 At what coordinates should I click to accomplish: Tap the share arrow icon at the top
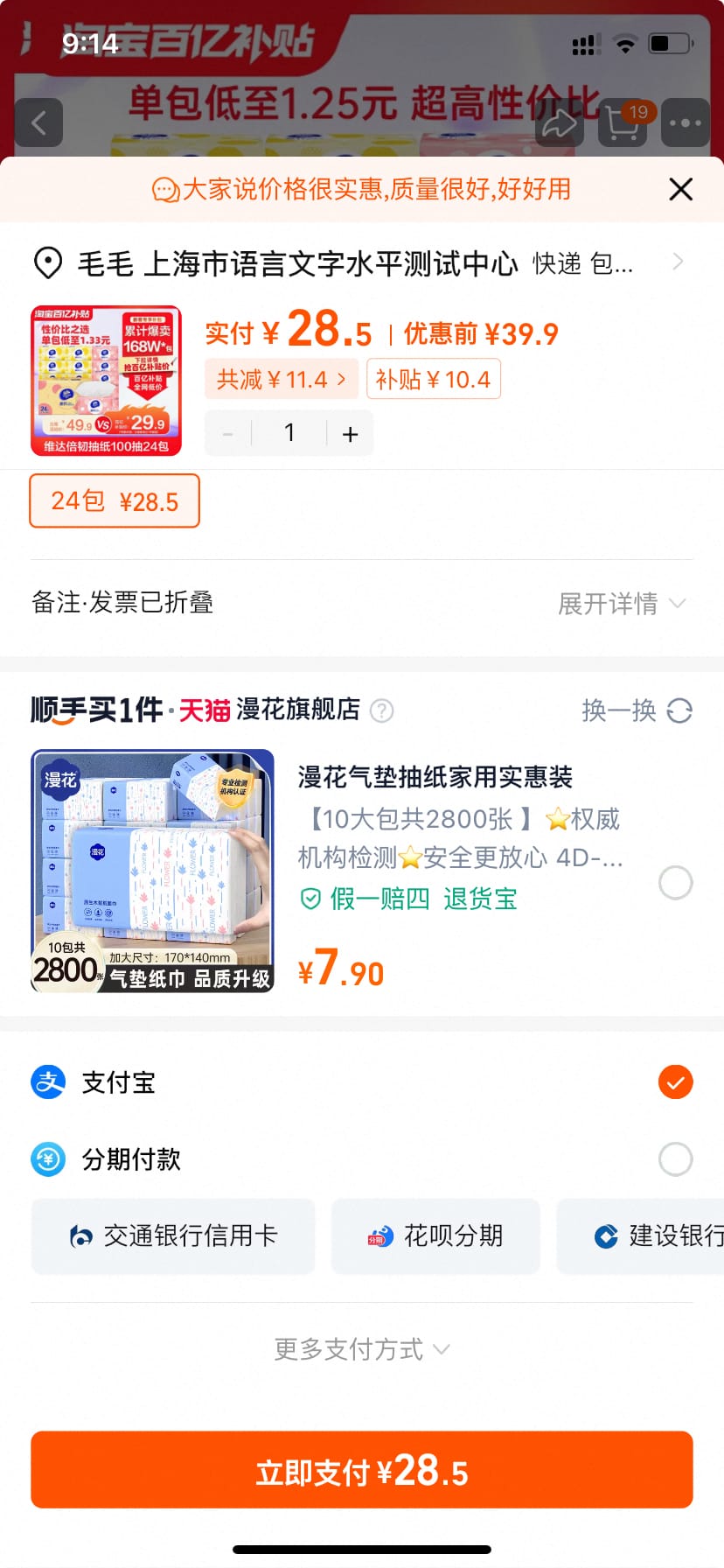click(560, 122)
